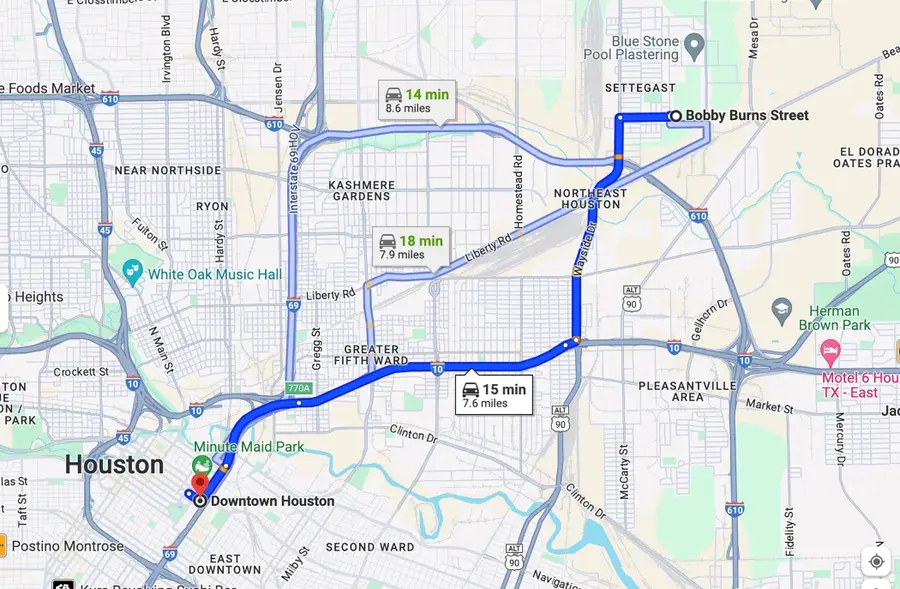Select the 18 min Liberty Rd route
This screenshot has width=900, height=589.
point(410,246)
